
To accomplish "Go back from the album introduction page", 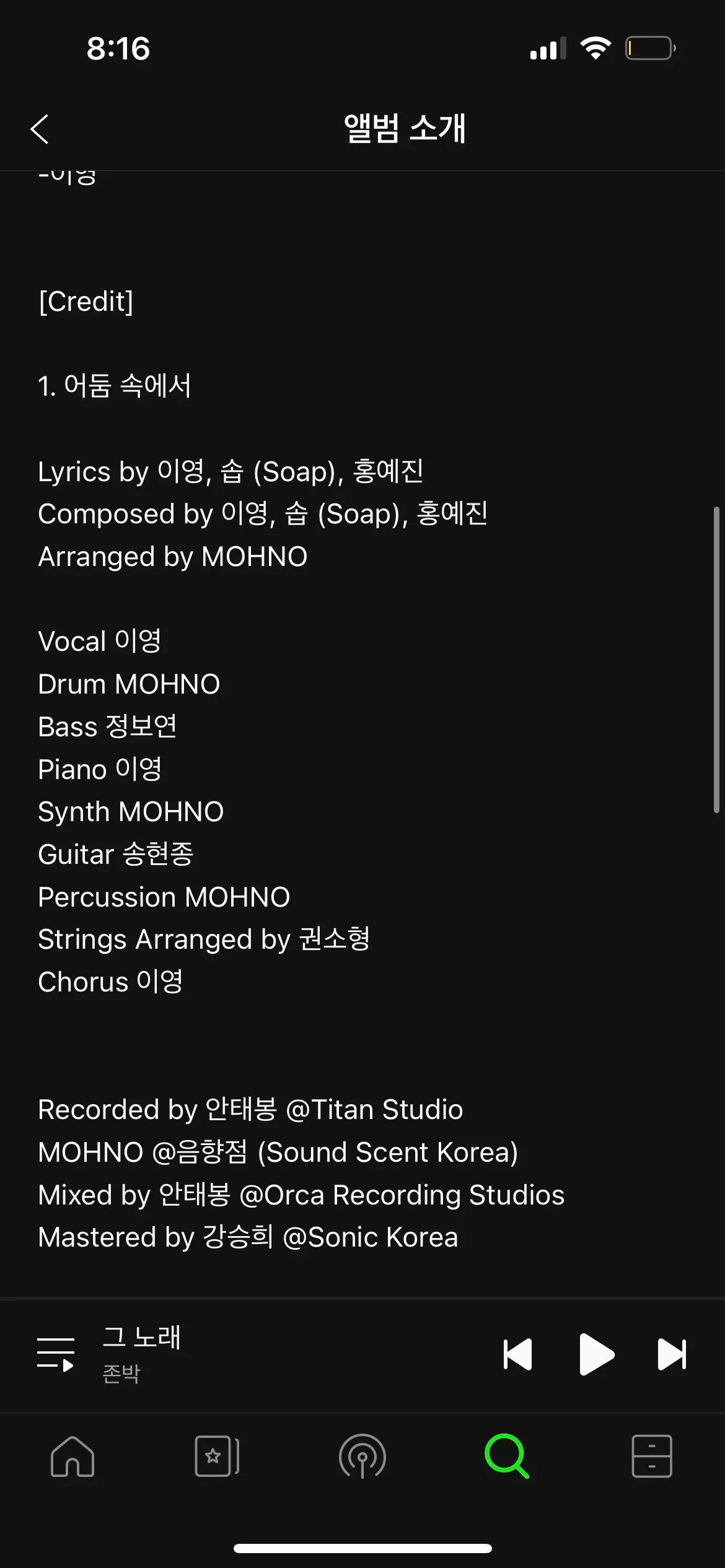I will (x=40, y=129).
